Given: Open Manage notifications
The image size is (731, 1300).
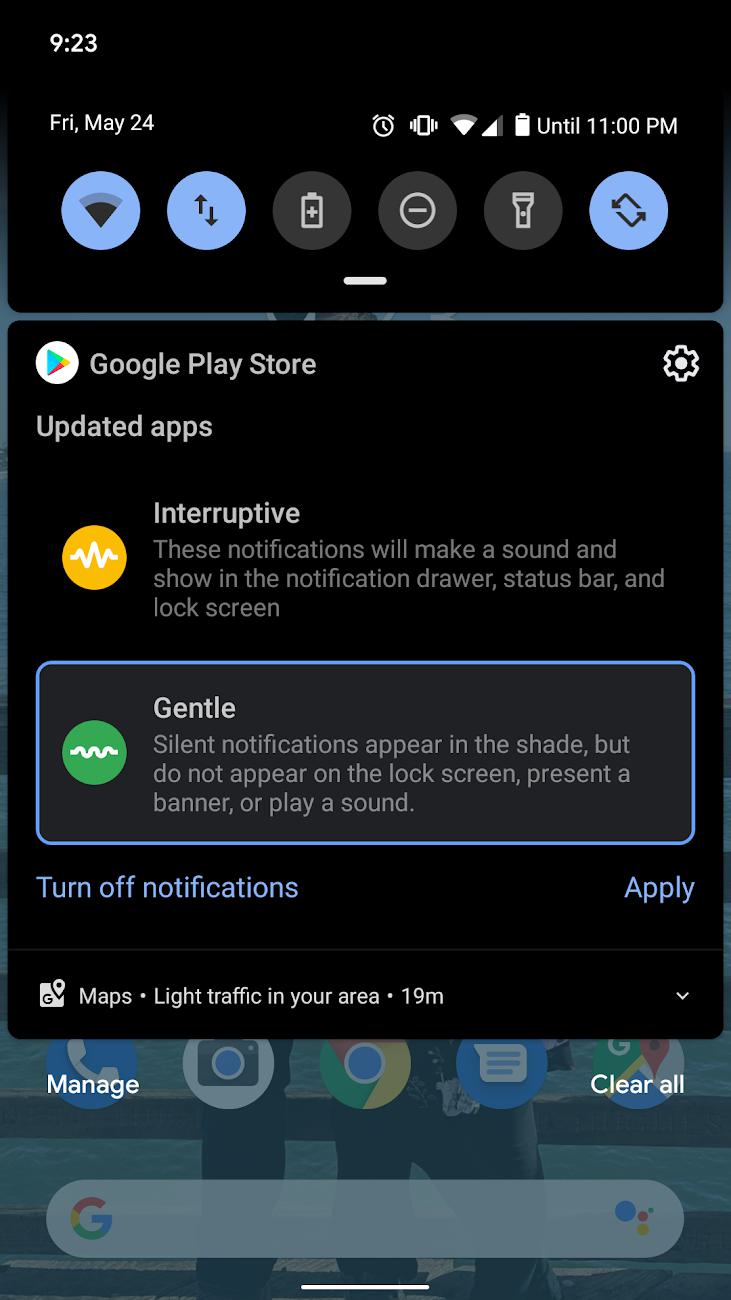Looking at the screenshot, I should coord(93,1085).
